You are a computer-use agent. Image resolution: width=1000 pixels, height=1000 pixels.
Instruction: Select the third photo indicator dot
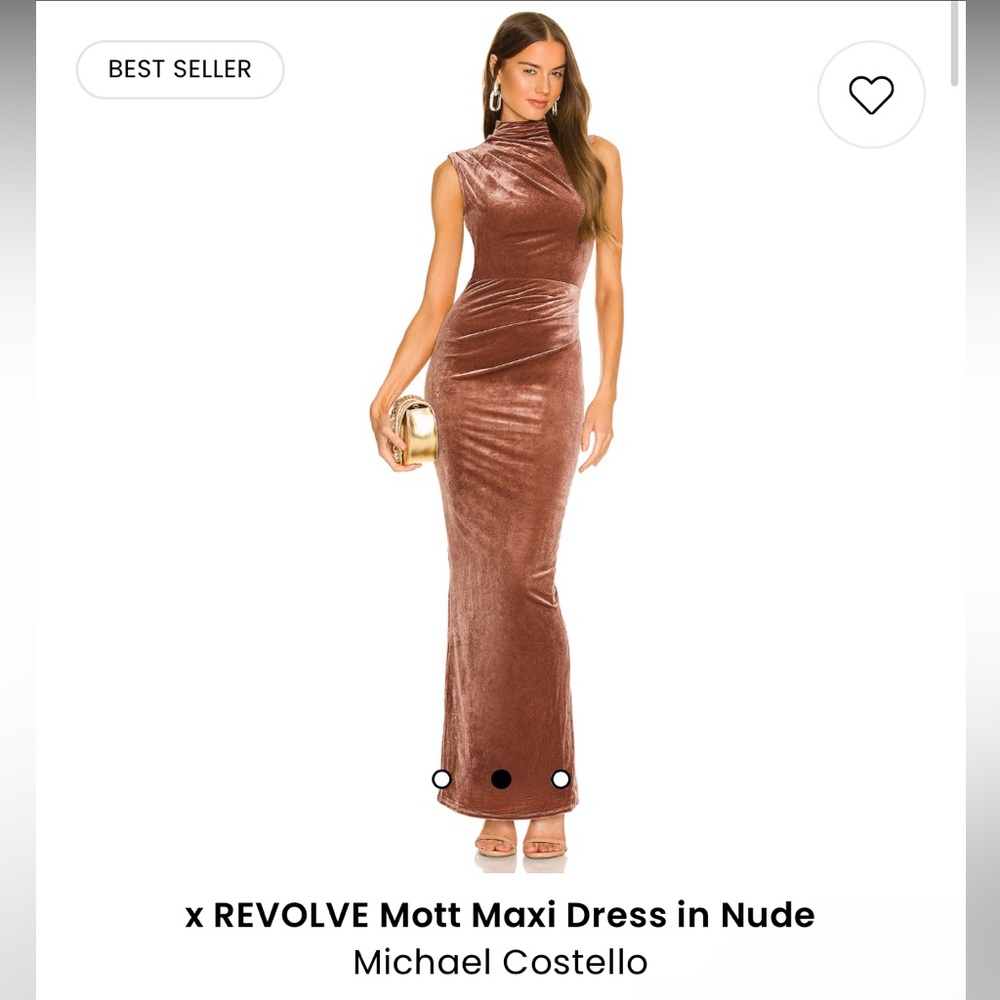[561, 779]
